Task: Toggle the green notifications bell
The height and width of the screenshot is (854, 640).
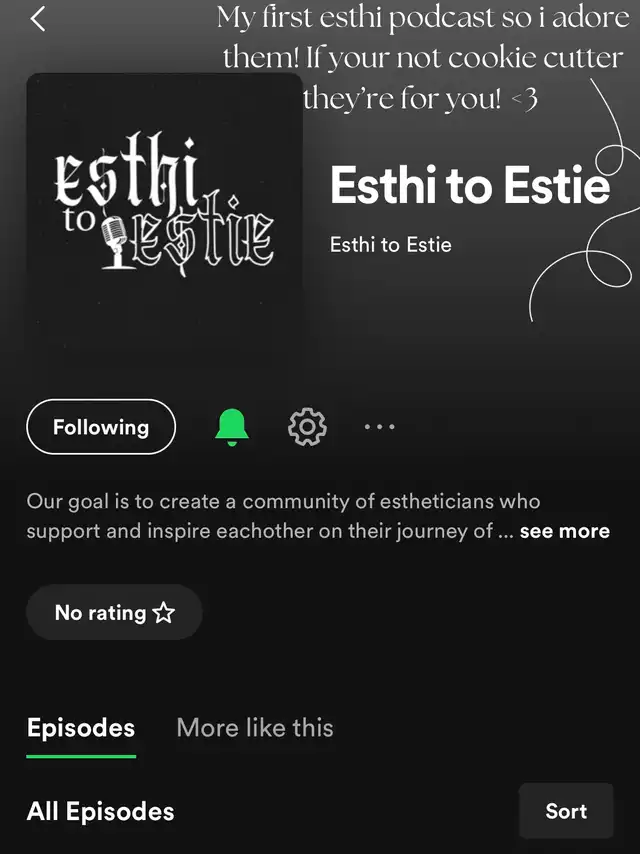Action: [x=232, y=427]
